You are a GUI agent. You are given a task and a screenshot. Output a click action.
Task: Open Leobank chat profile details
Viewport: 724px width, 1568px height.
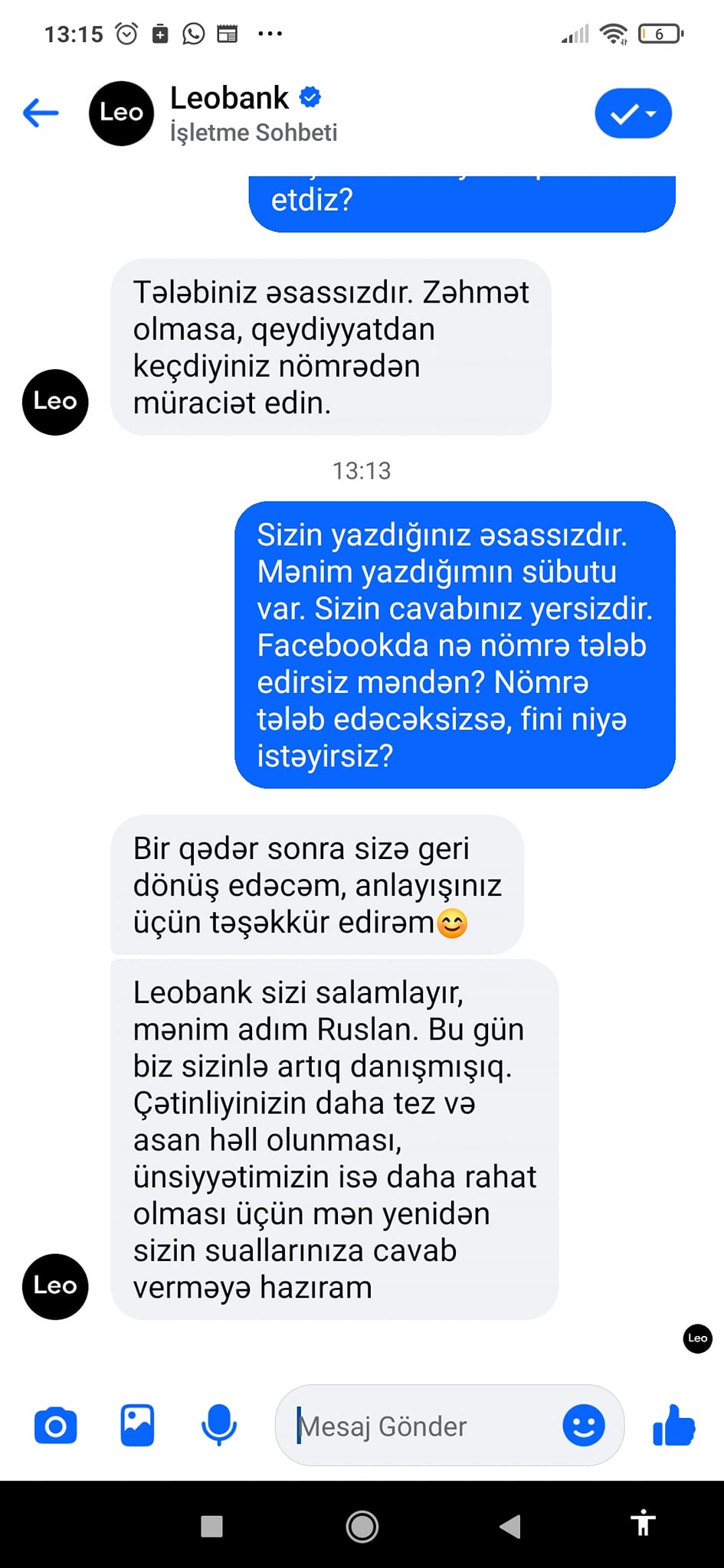[x=230, y=113]
